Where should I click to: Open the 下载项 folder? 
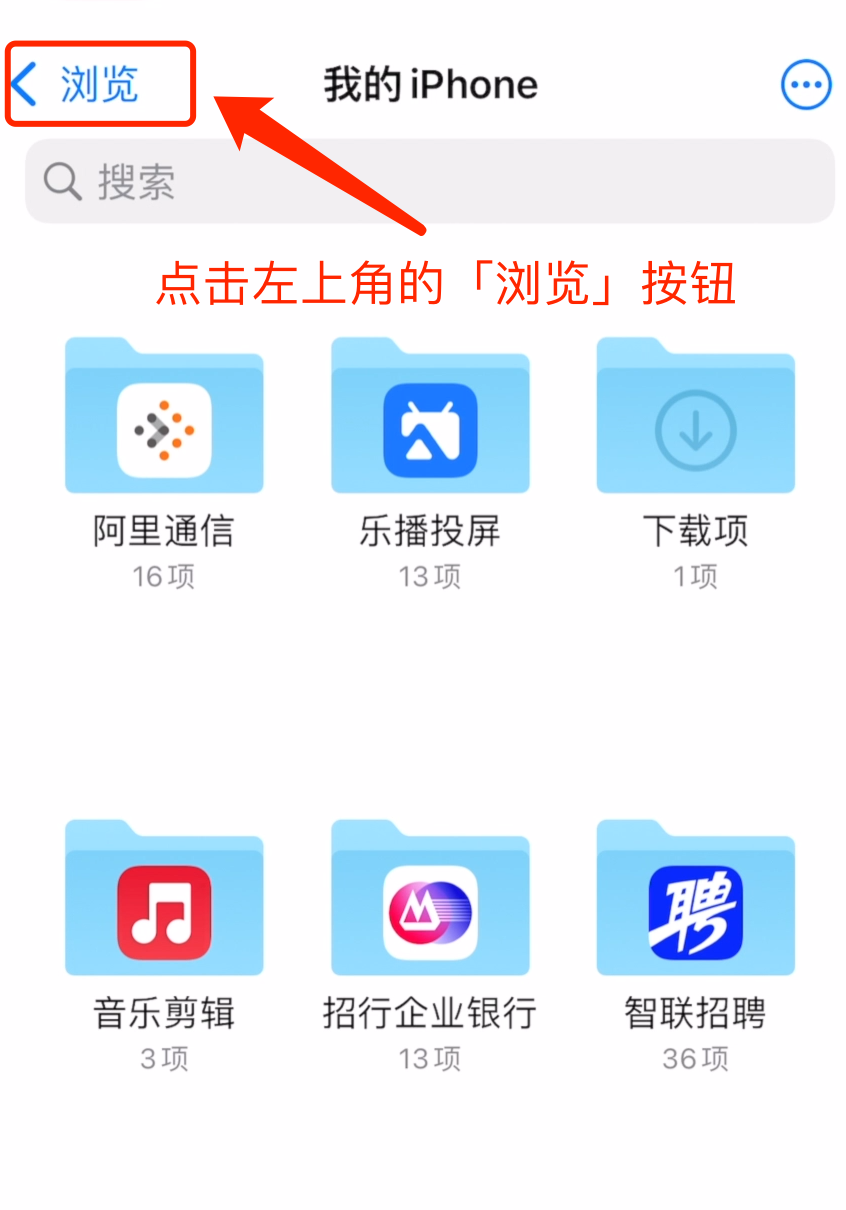[695, 420]
